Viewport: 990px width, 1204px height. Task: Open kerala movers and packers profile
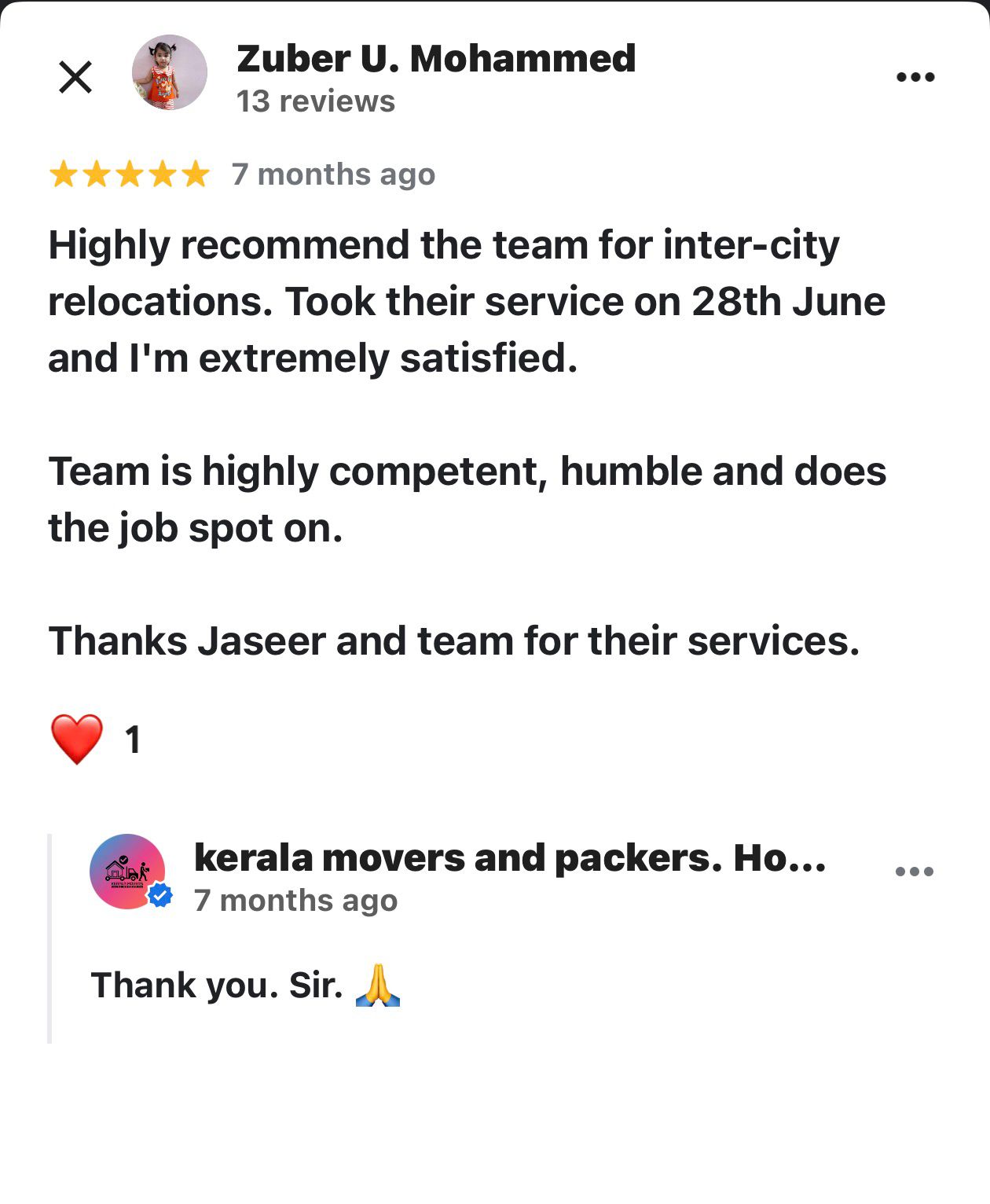[x=128, y=871]
